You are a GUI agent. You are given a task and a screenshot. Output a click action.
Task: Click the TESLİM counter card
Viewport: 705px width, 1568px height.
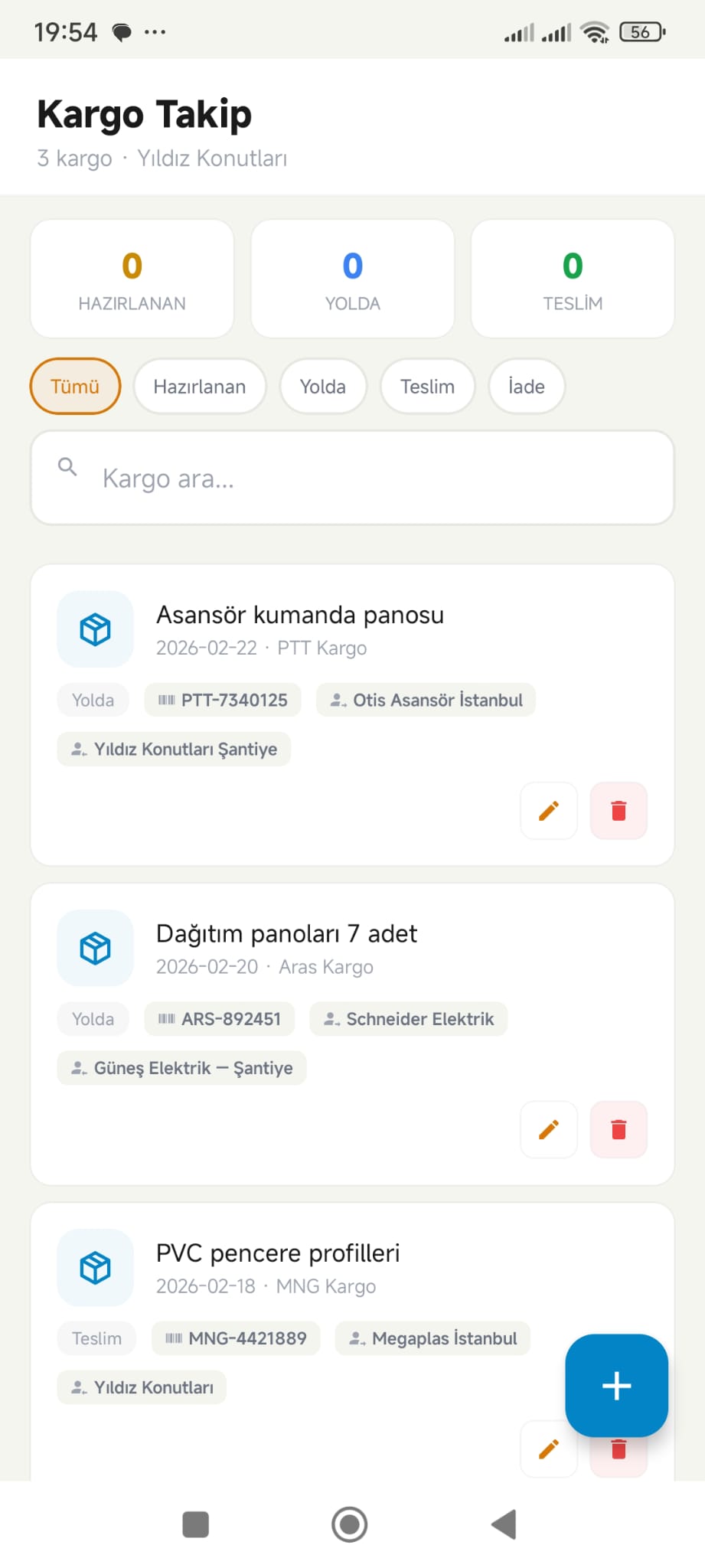[573, 277]
